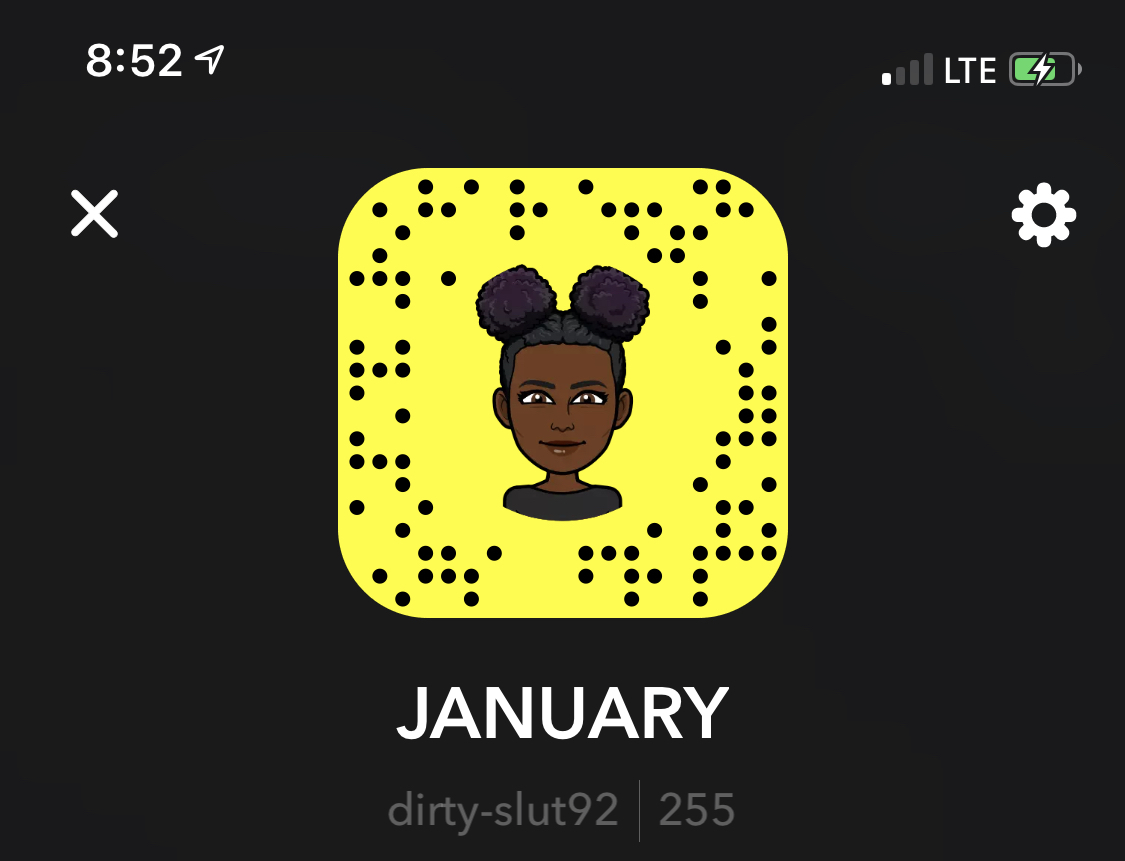Tap the Snapcode with Bitmoji avatar

(x=562, y=393)
